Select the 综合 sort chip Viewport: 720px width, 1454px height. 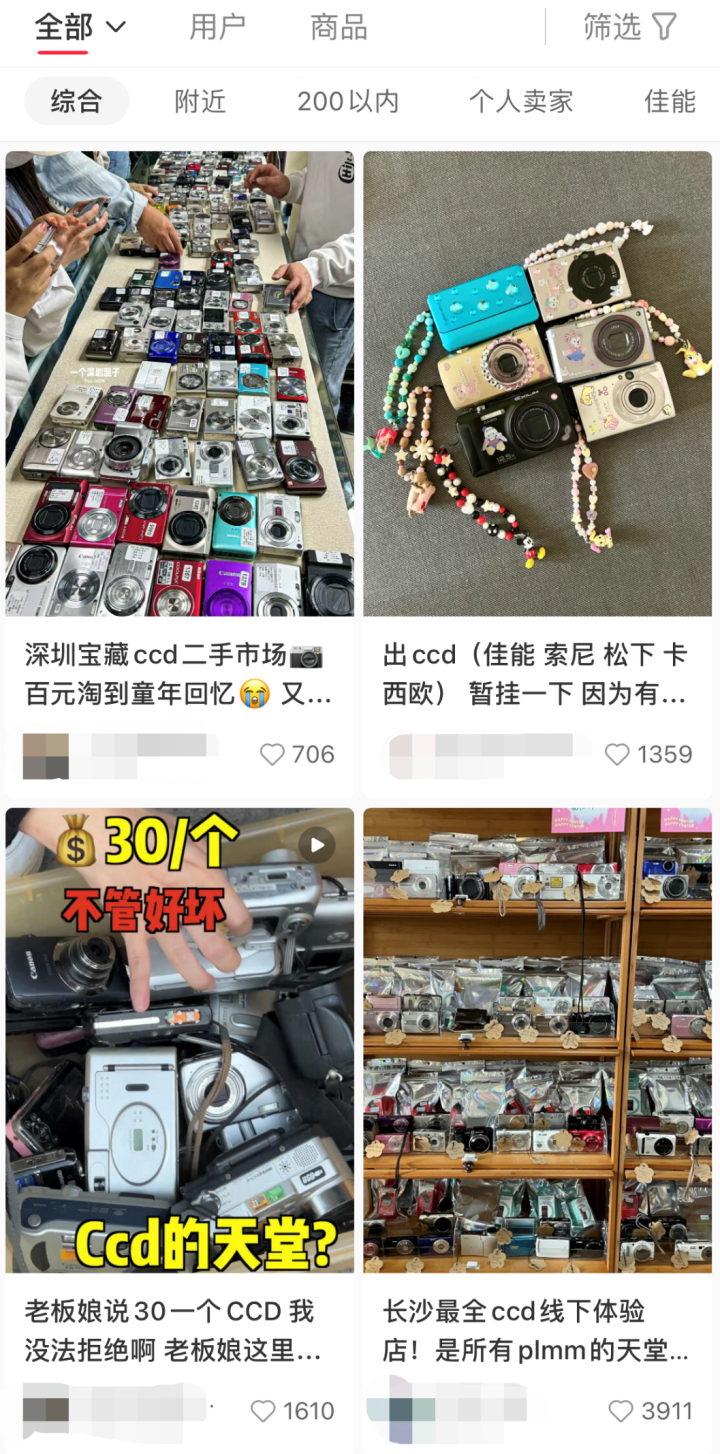77,101
